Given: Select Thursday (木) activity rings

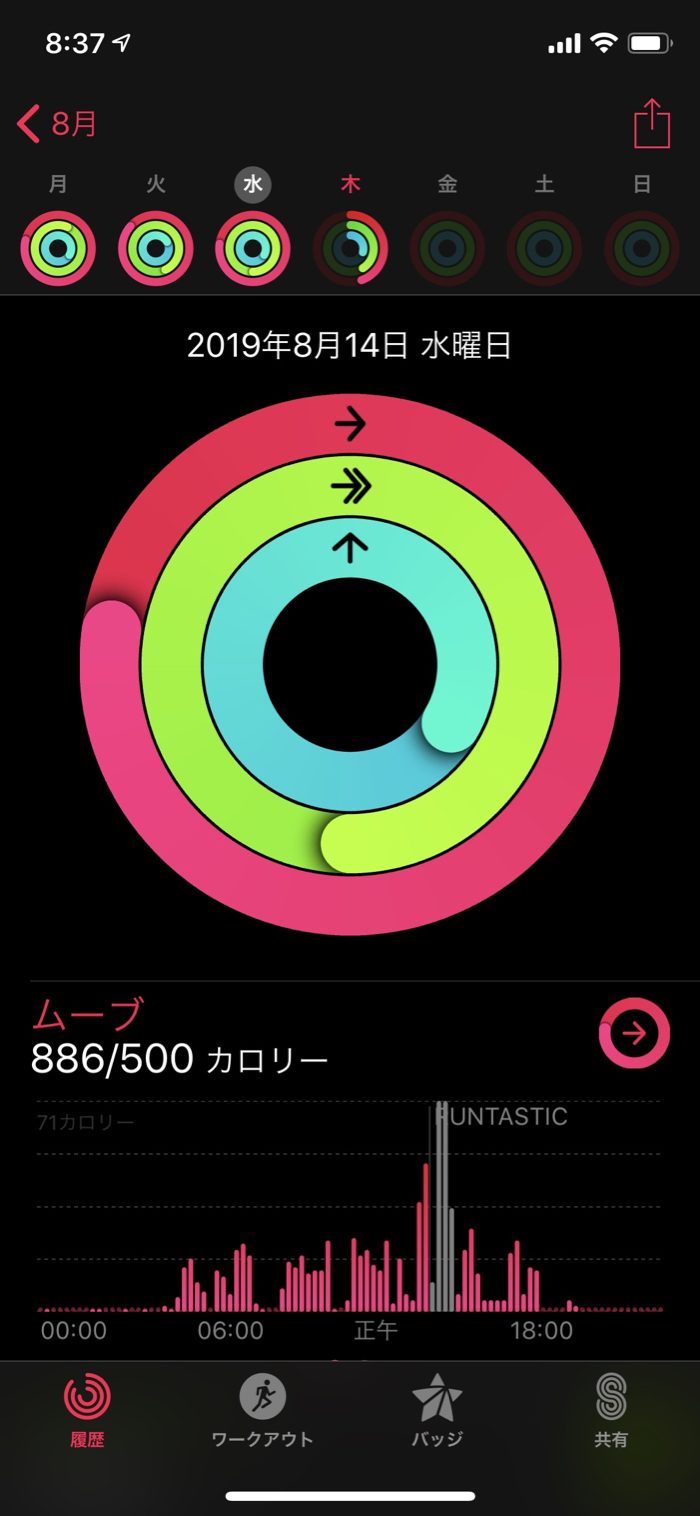Looking at the screenshot, I should [350, 248].
